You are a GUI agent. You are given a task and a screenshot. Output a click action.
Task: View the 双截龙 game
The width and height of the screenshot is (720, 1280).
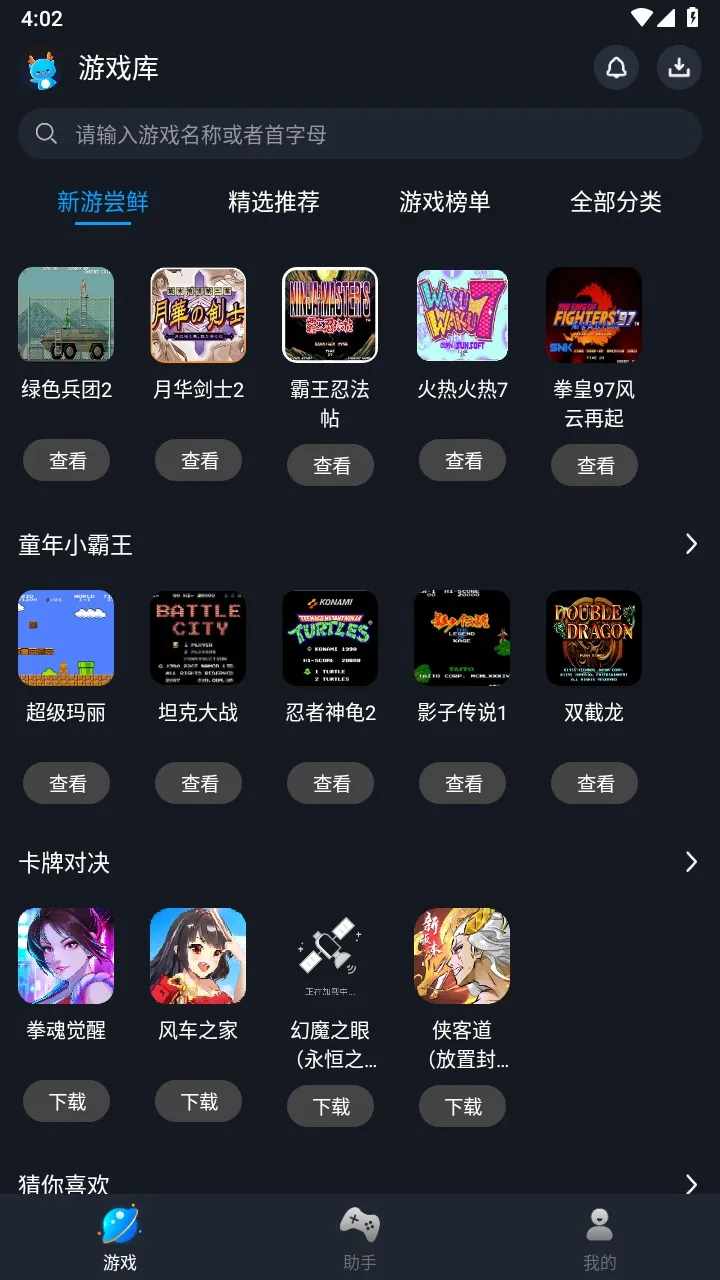[x=595, y=784]
